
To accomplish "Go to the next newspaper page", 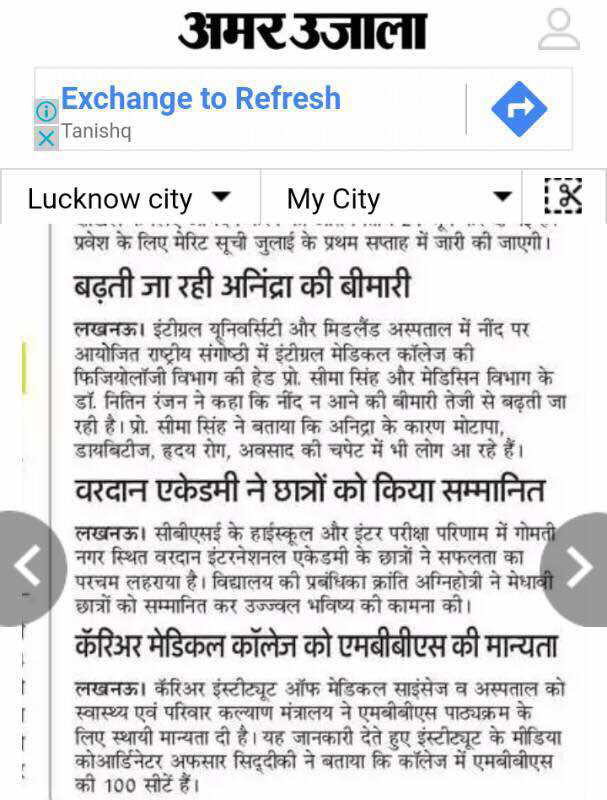I will pos(580,568).
